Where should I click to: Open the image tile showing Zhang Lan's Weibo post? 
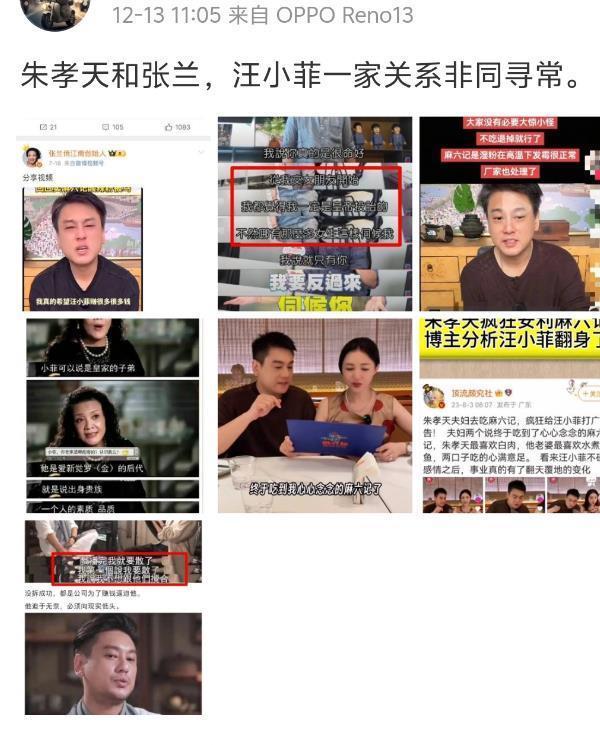pyautogui.click(x=113, y=214)
